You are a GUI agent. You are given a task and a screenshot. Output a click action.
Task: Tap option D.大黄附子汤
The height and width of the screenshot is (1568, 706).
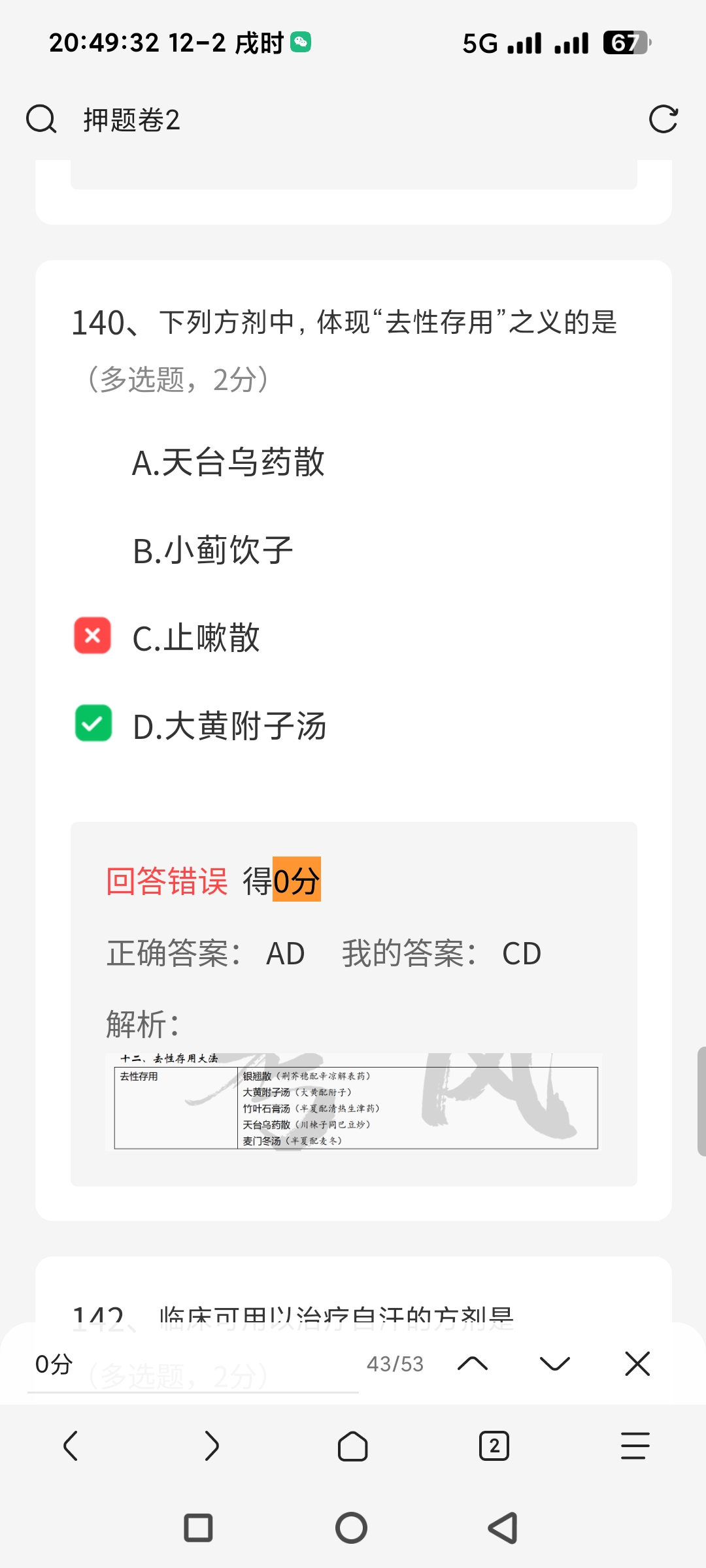(x=229, y=726)
